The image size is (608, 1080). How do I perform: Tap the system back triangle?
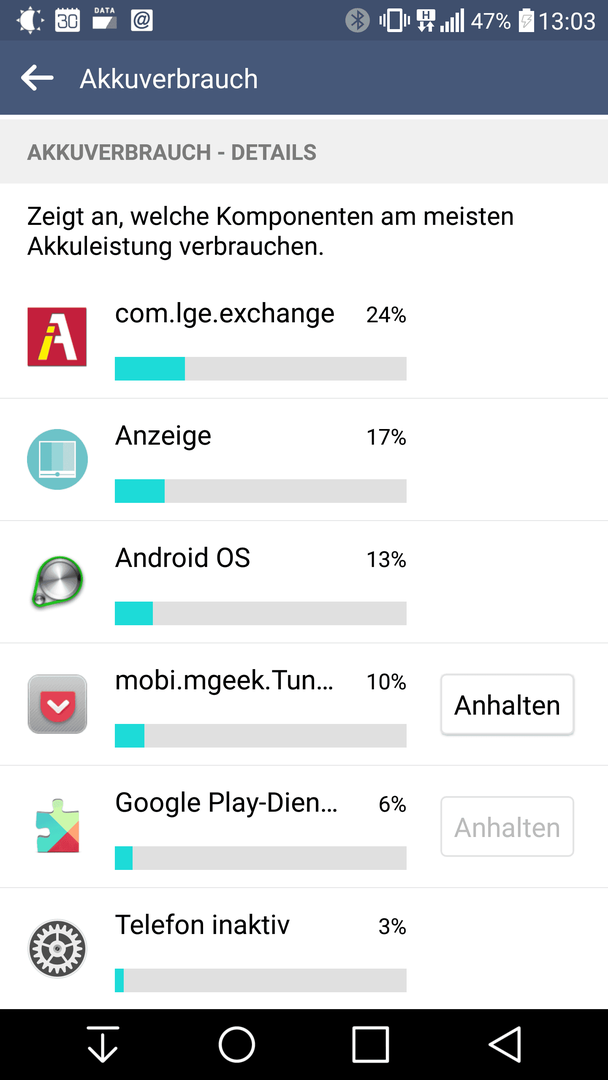[x=504, y=1044]
